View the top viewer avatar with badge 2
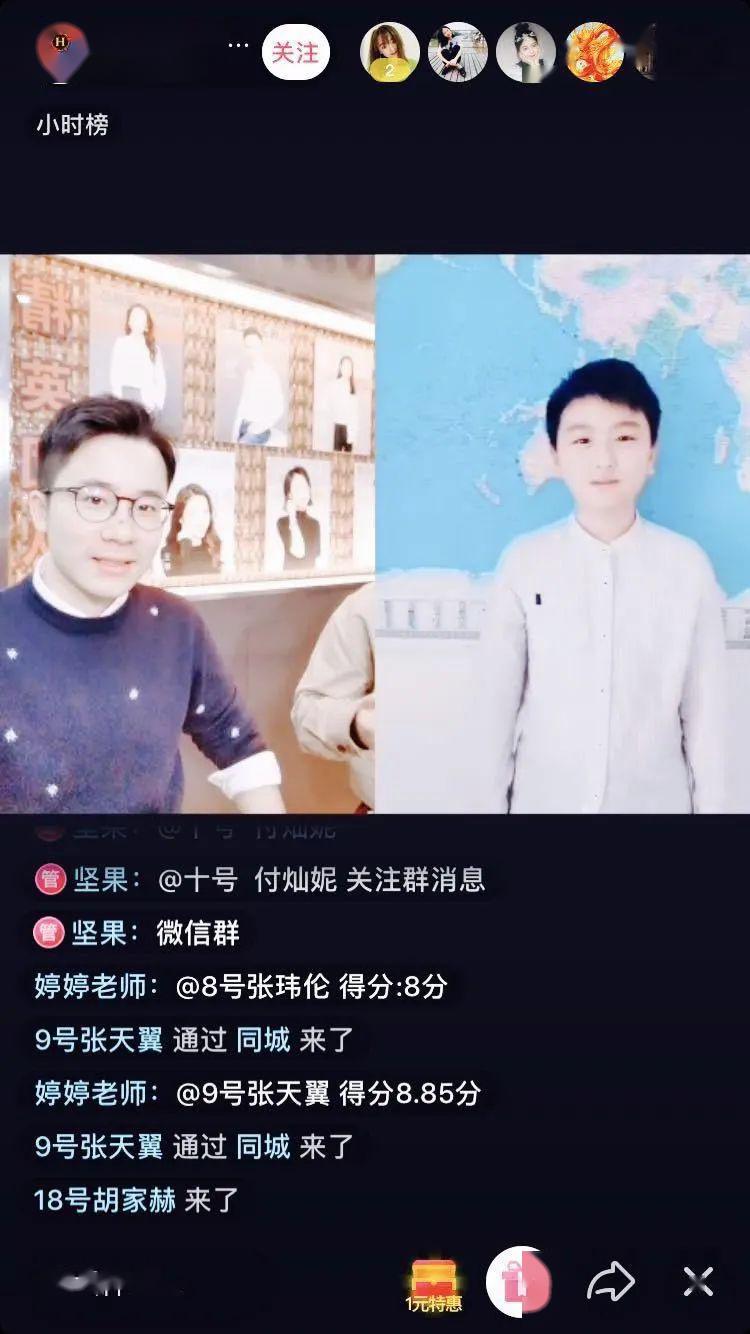 coord(389,52)
